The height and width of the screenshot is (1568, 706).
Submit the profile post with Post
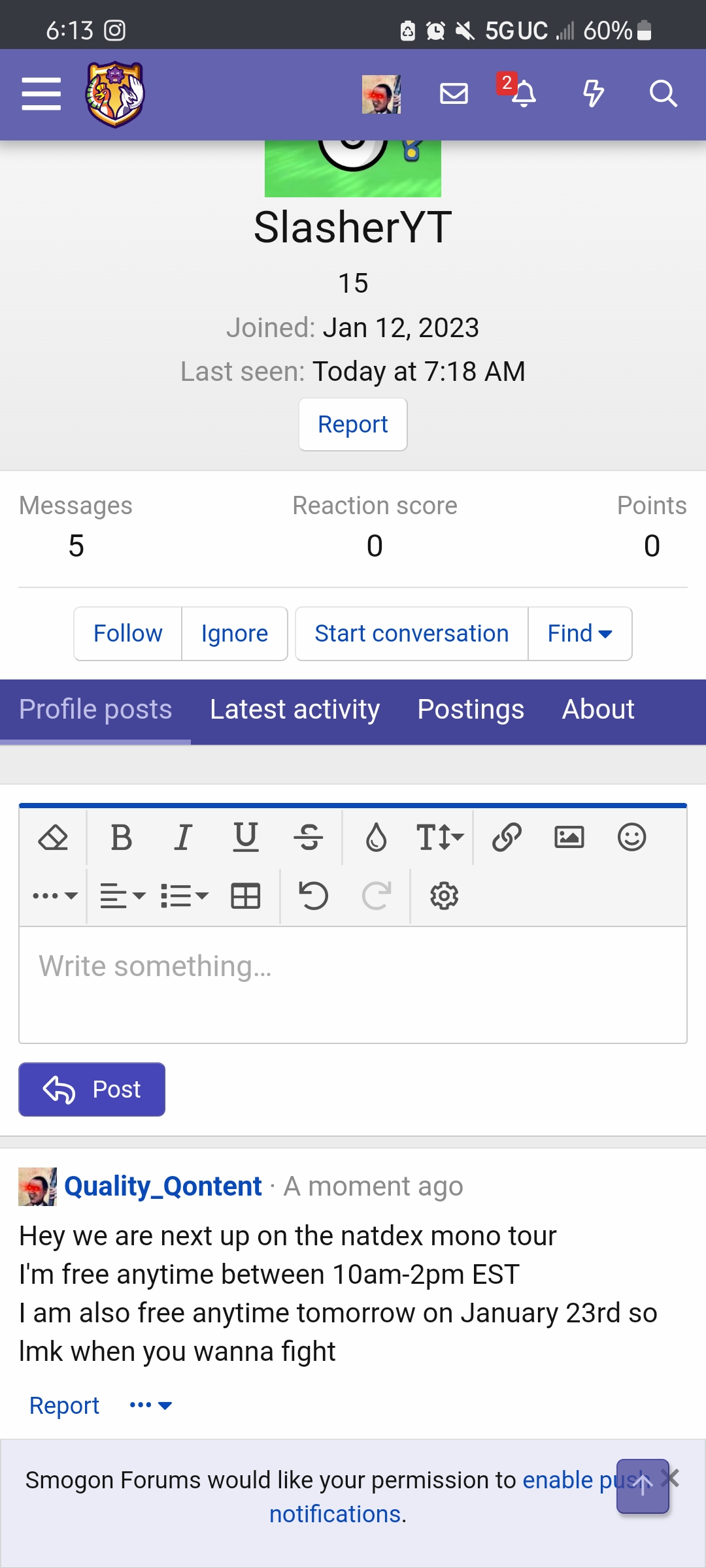click(x=92, y=1089)
